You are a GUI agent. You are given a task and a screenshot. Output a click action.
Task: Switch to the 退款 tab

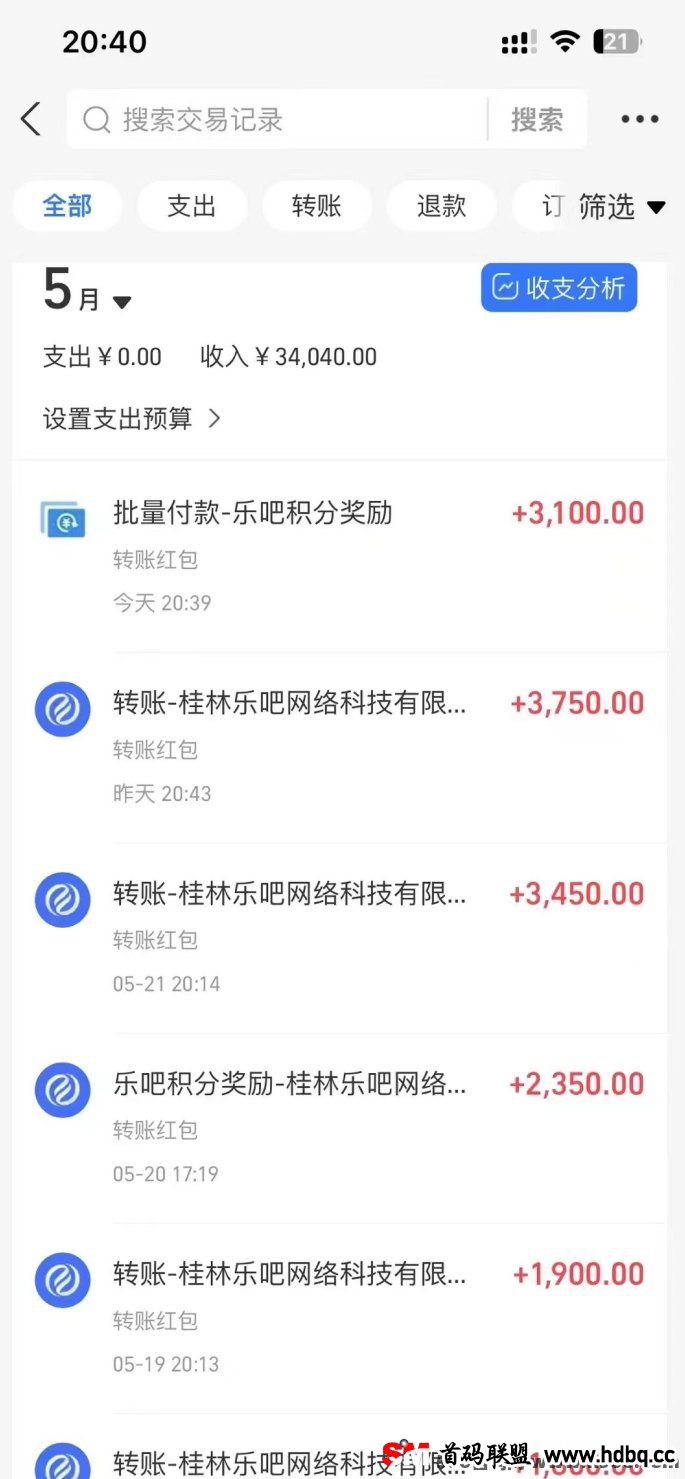(442, 206)
